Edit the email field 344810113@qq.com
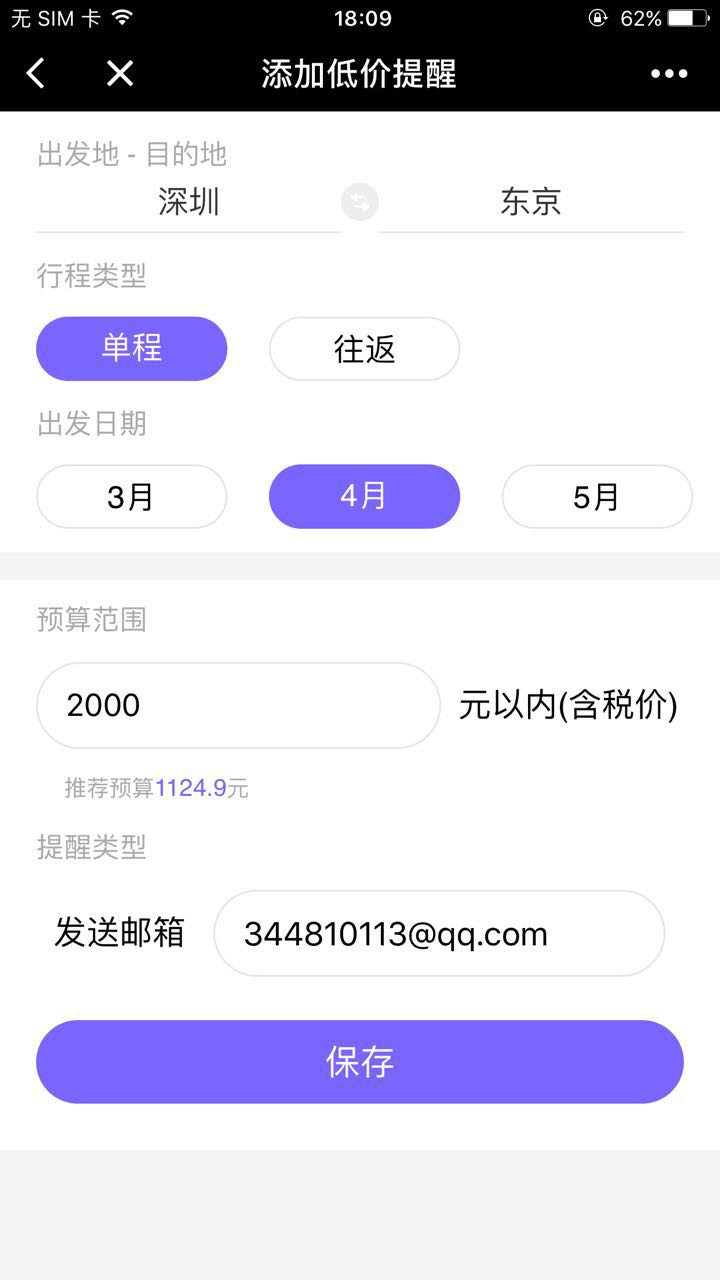 click(438, 933)
